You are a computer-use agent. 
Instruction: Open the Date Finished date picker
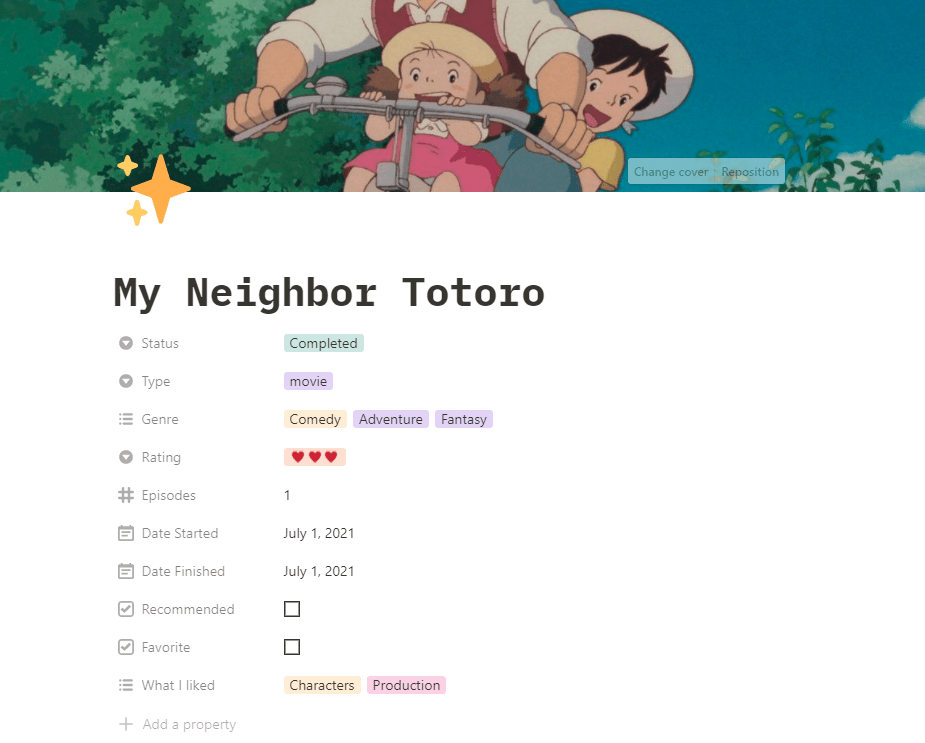click(319, 571)
